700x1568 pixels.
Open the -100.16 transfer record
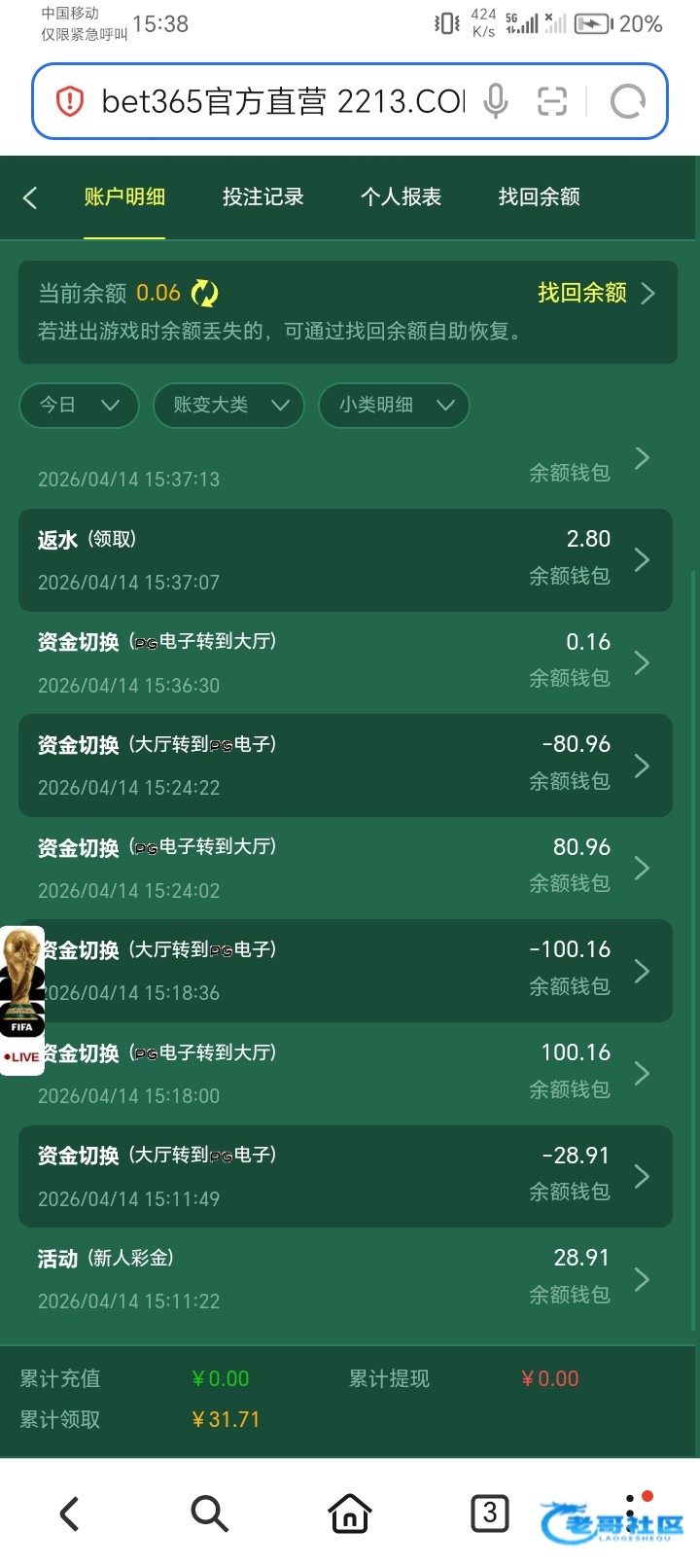point(345,971)
